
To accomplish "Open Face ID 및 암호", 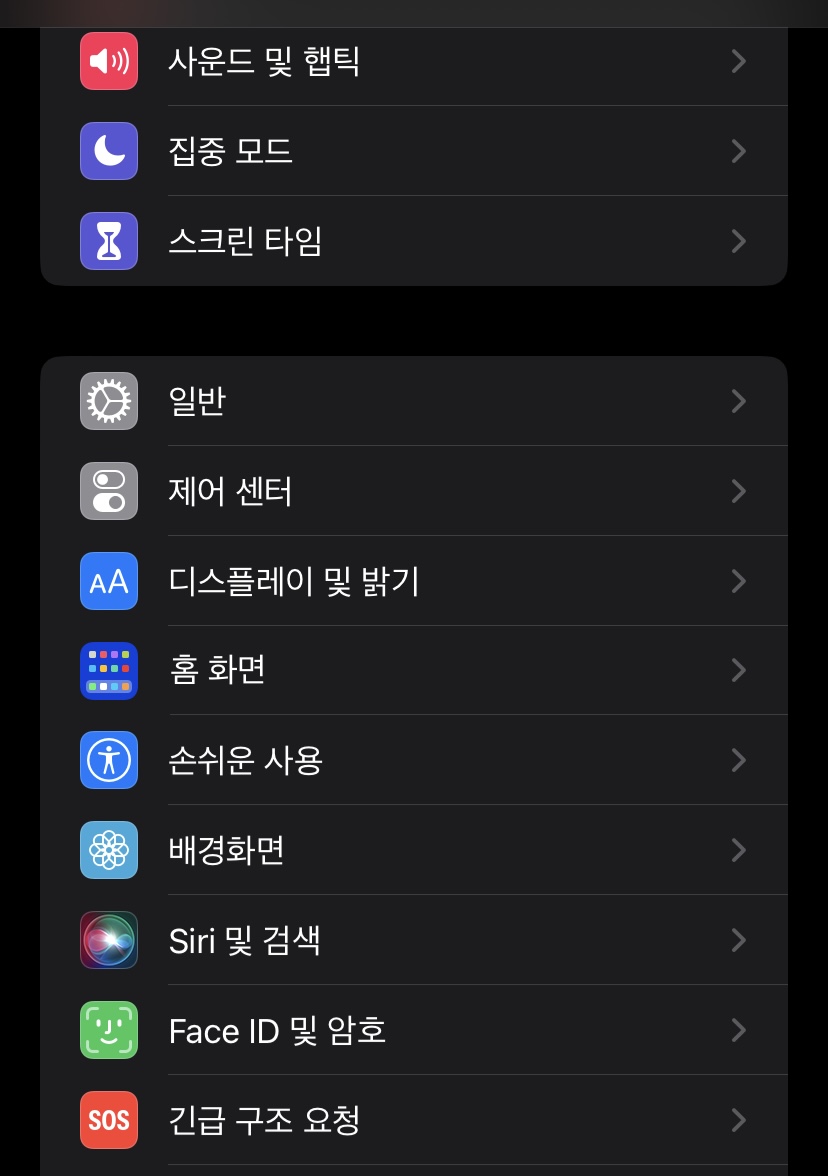I will [x=400, y=1030].
